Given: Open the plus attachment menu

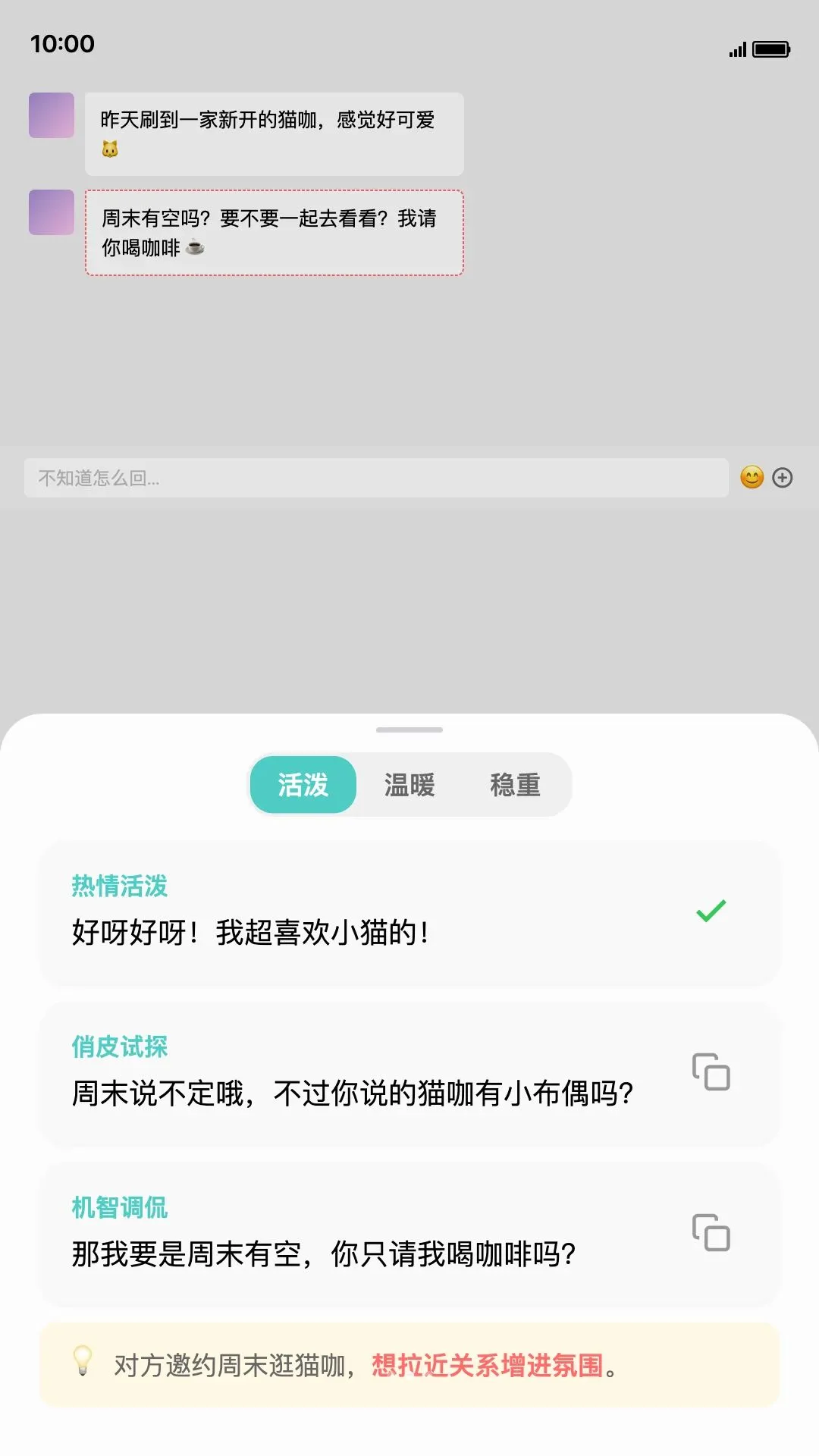Looking at the screenshot, I should tap(783, 477).
